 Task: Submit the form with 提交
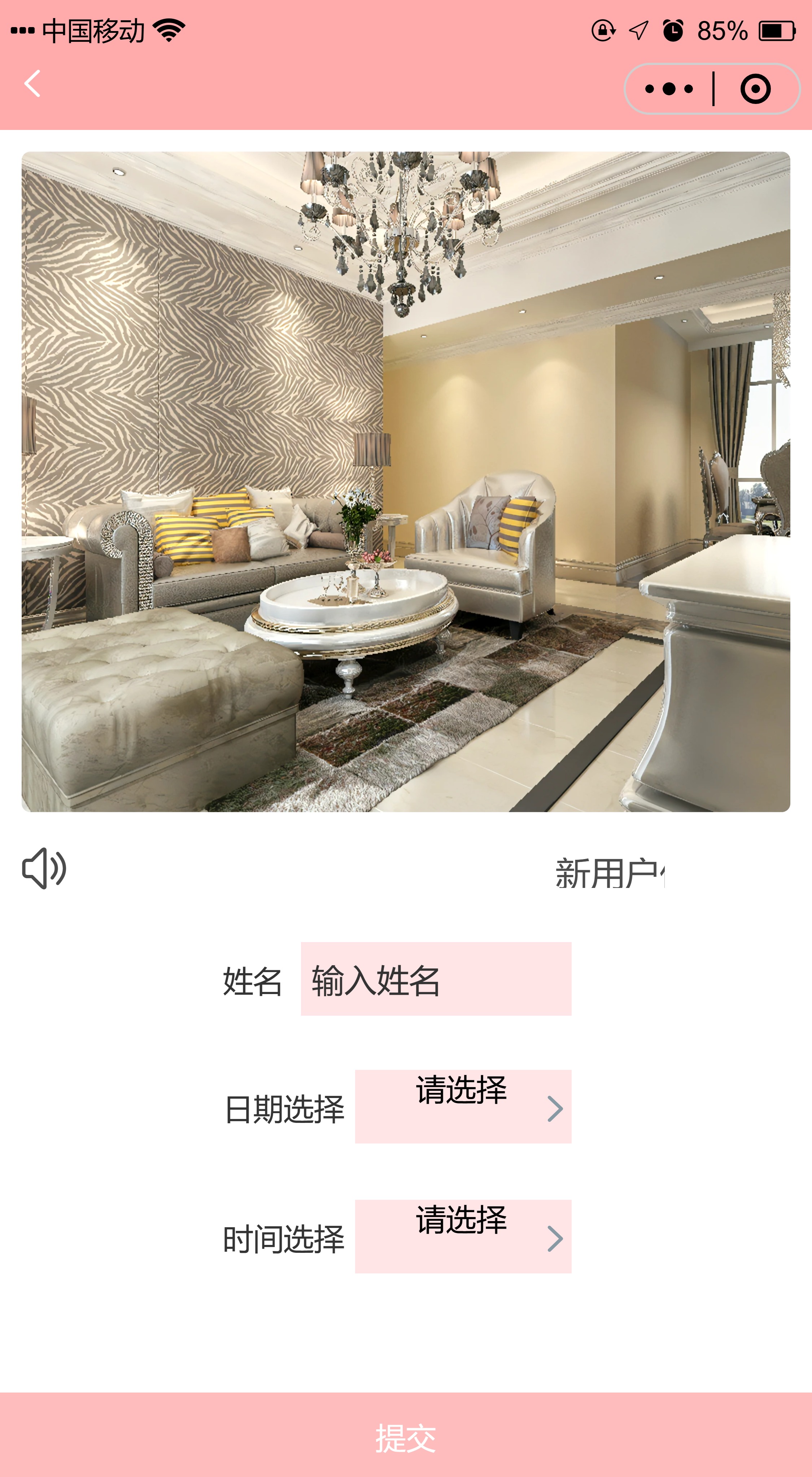[405, 1437]
